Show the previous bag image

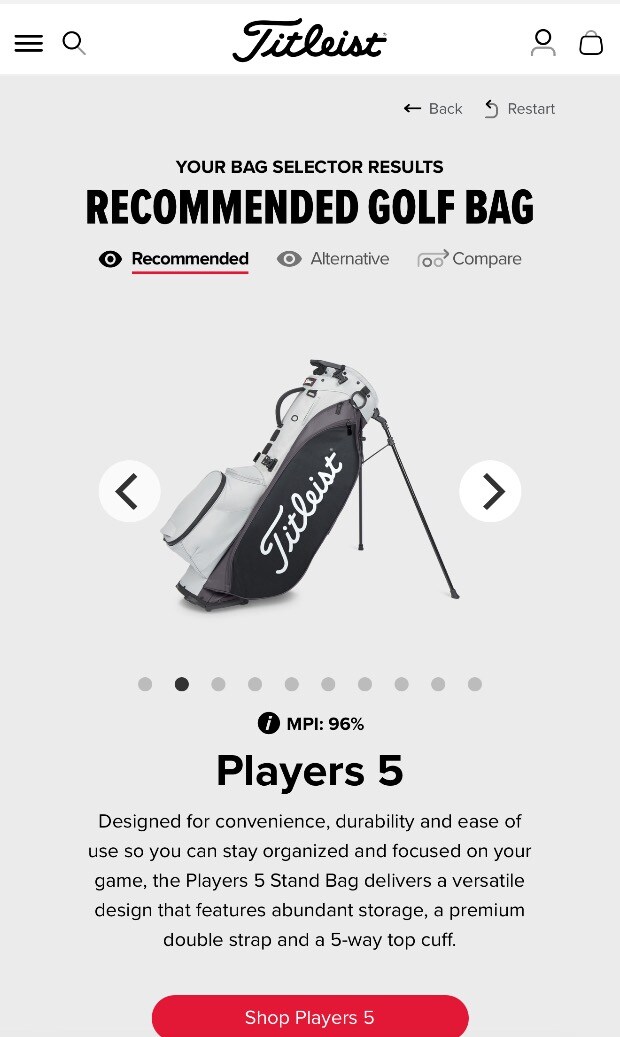coord(129,491)
